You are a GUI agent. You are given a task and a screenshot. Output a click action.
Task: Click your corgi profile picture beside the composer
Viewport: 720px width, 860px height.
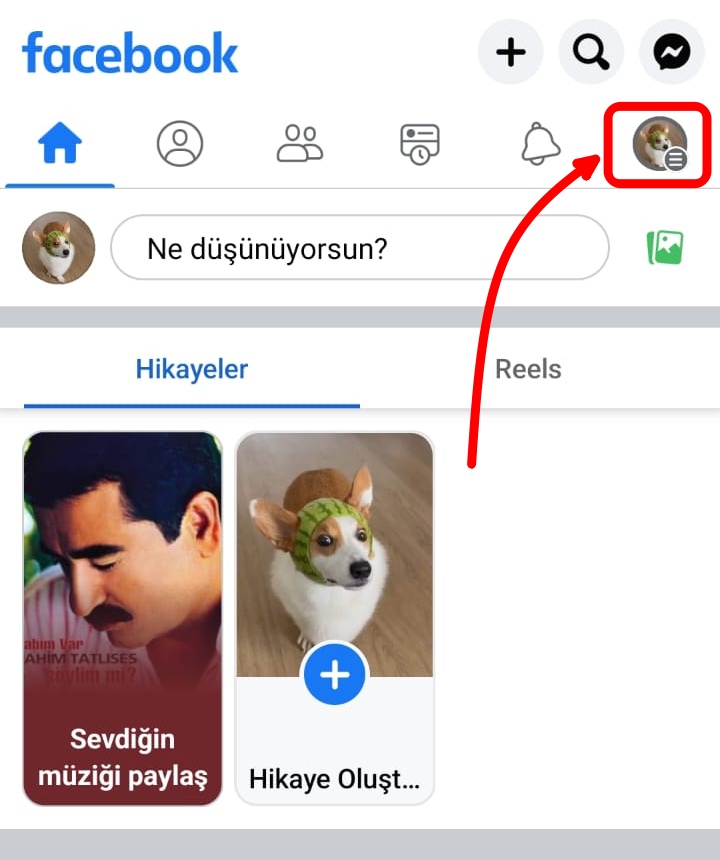pyautogui.click(x=57, y=247)
